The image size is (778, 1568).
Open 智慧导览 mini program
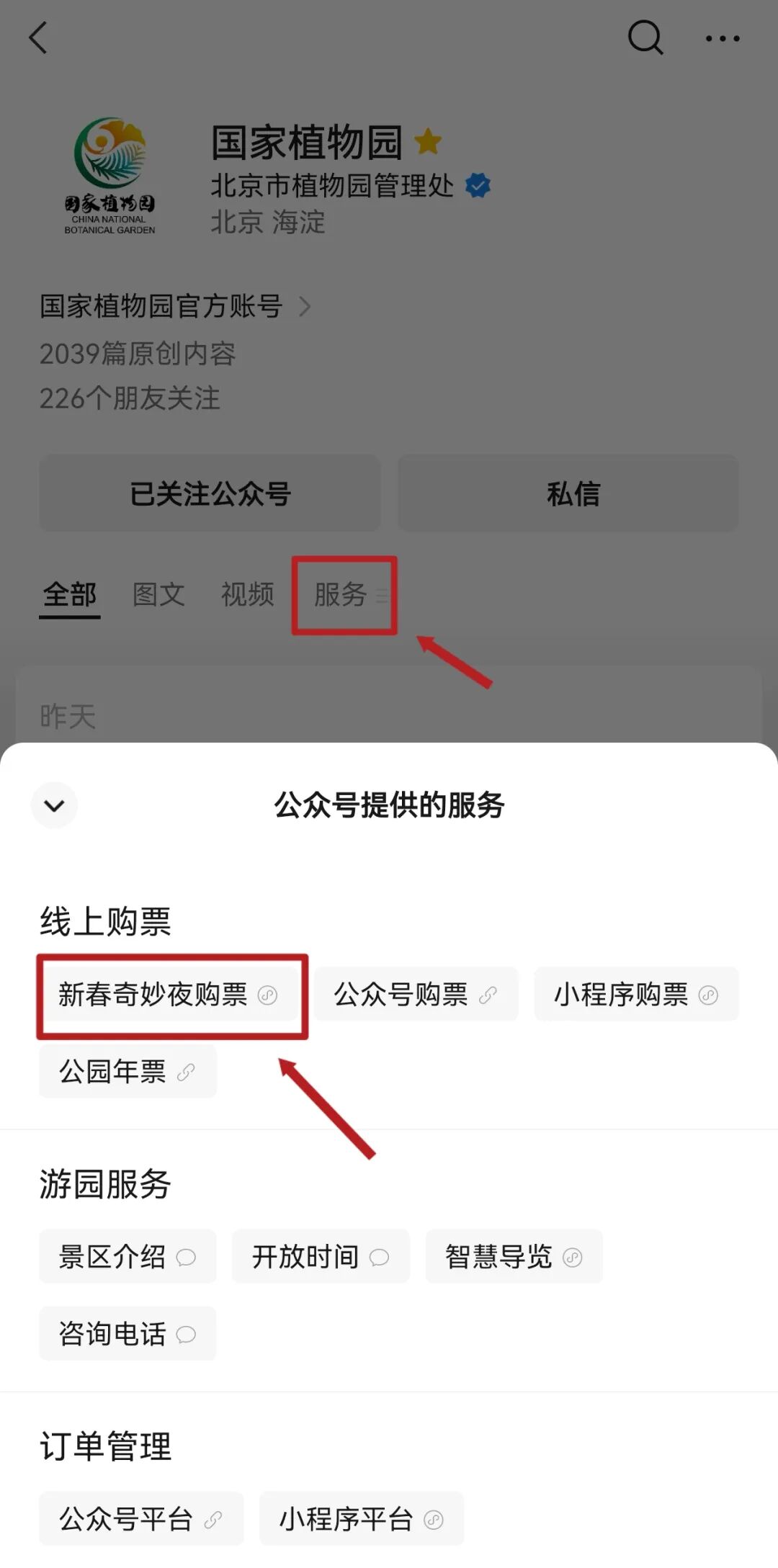click(514, 1257)
